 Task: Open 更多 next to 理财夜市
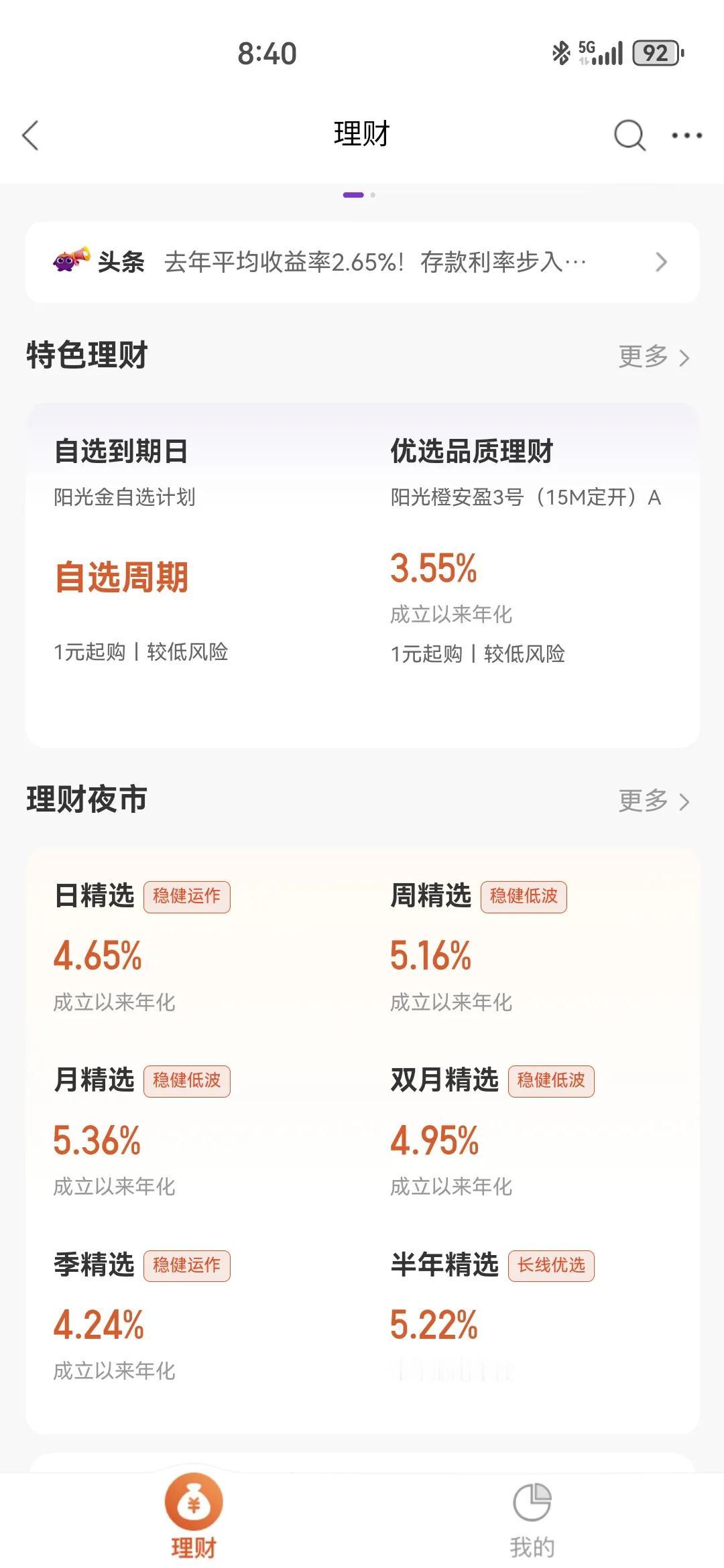[x=654, y=801]
